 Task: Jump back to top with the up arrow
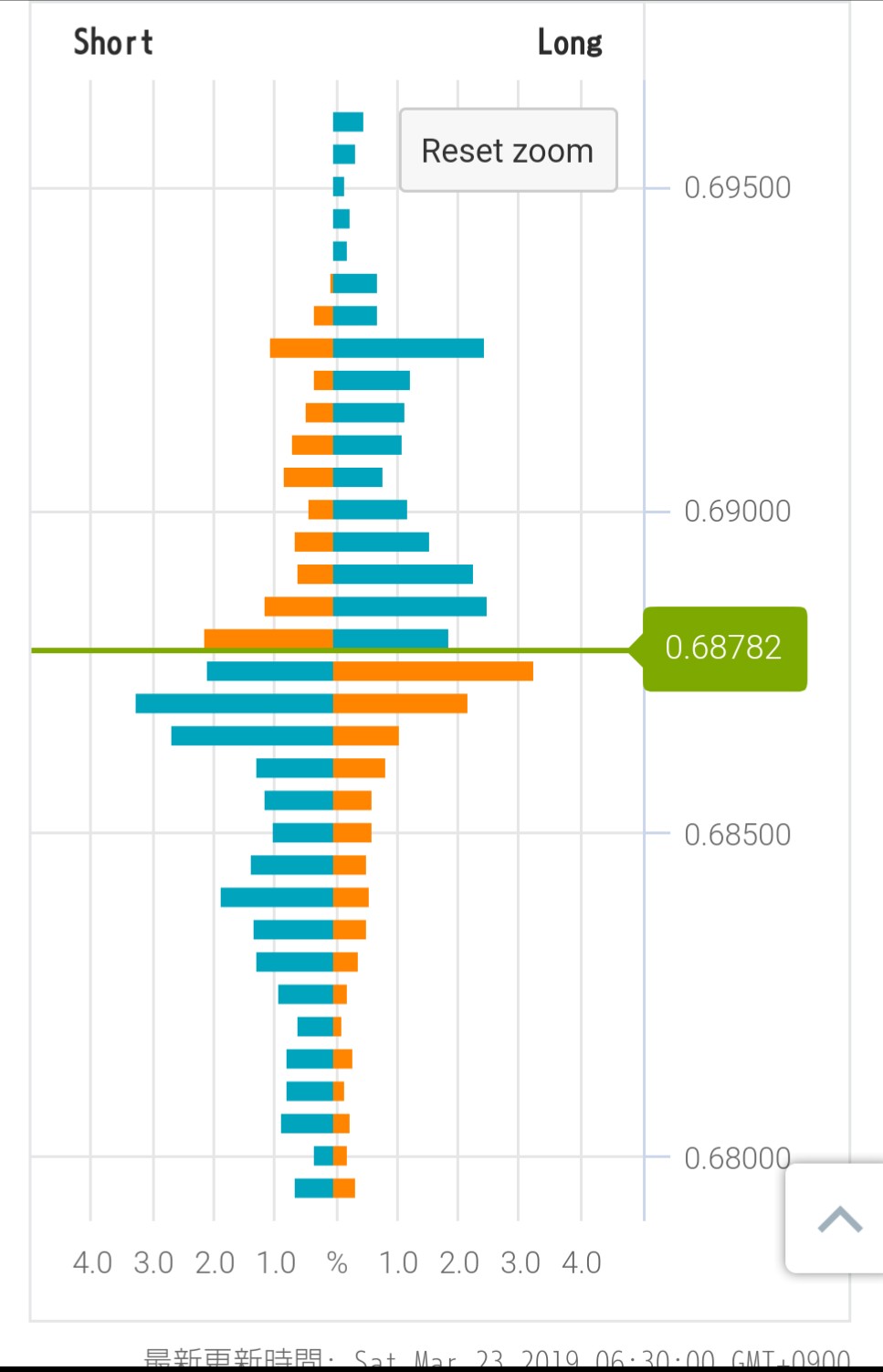coord(839,1219)
